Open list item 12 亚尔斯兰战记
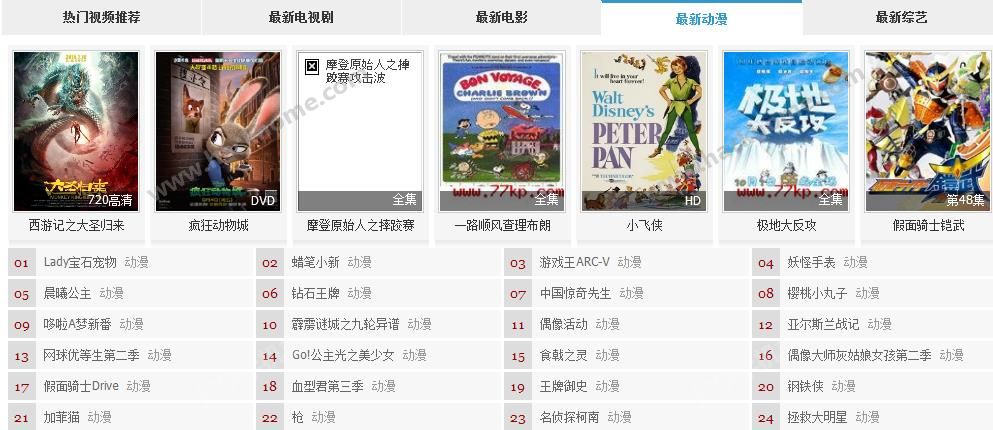Screen dimensions: 993x430 coord(823,324)
